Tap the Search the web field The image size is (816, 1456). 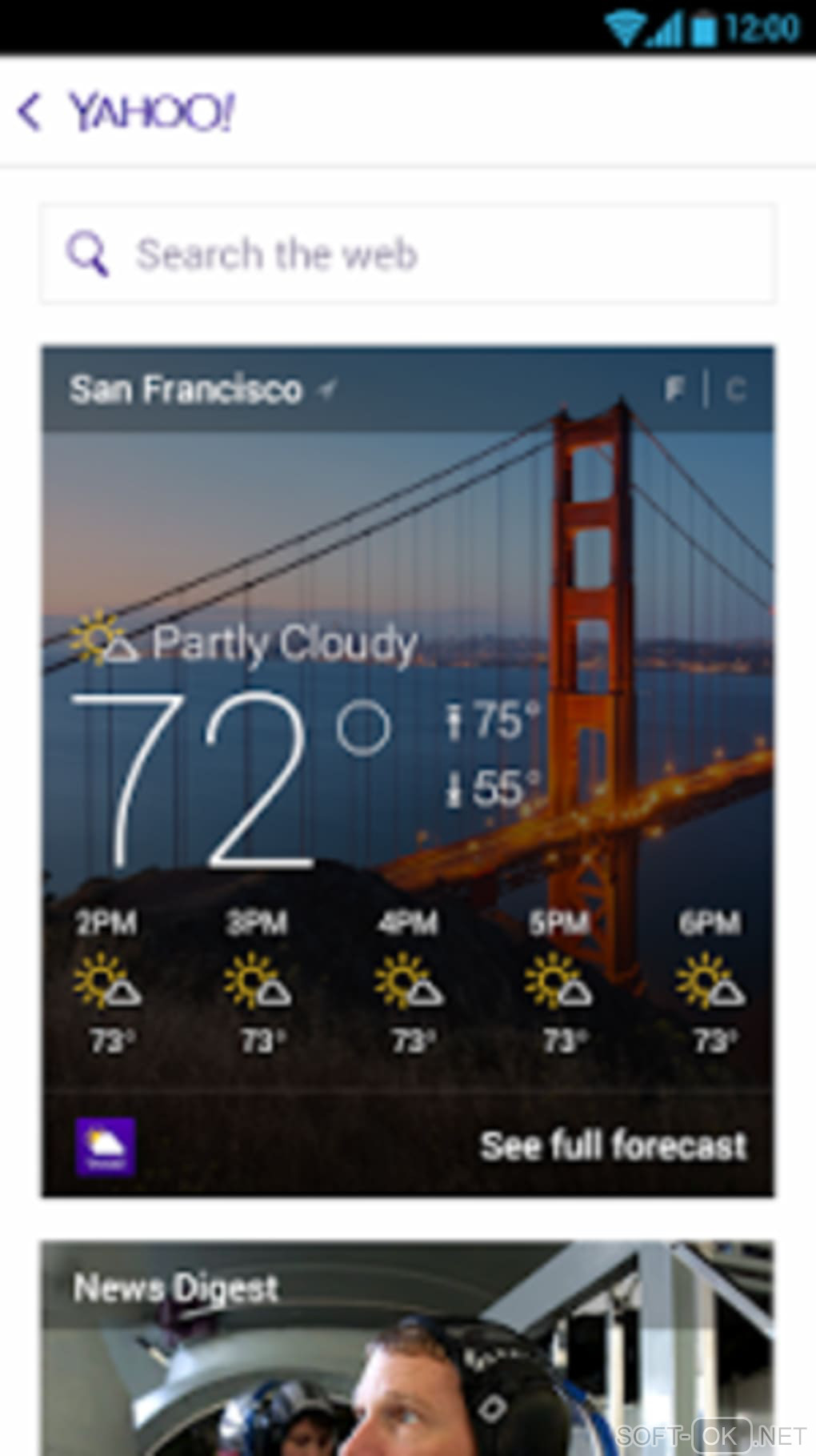click(x=408, y=255)
